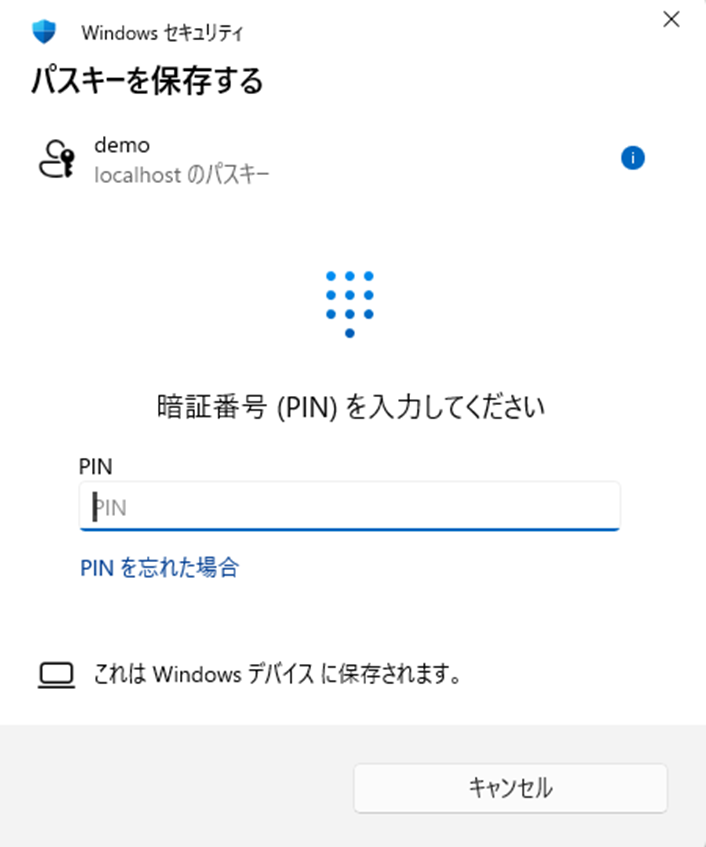Open the 'PIN を忘れた場合' link

pos(159,568)
